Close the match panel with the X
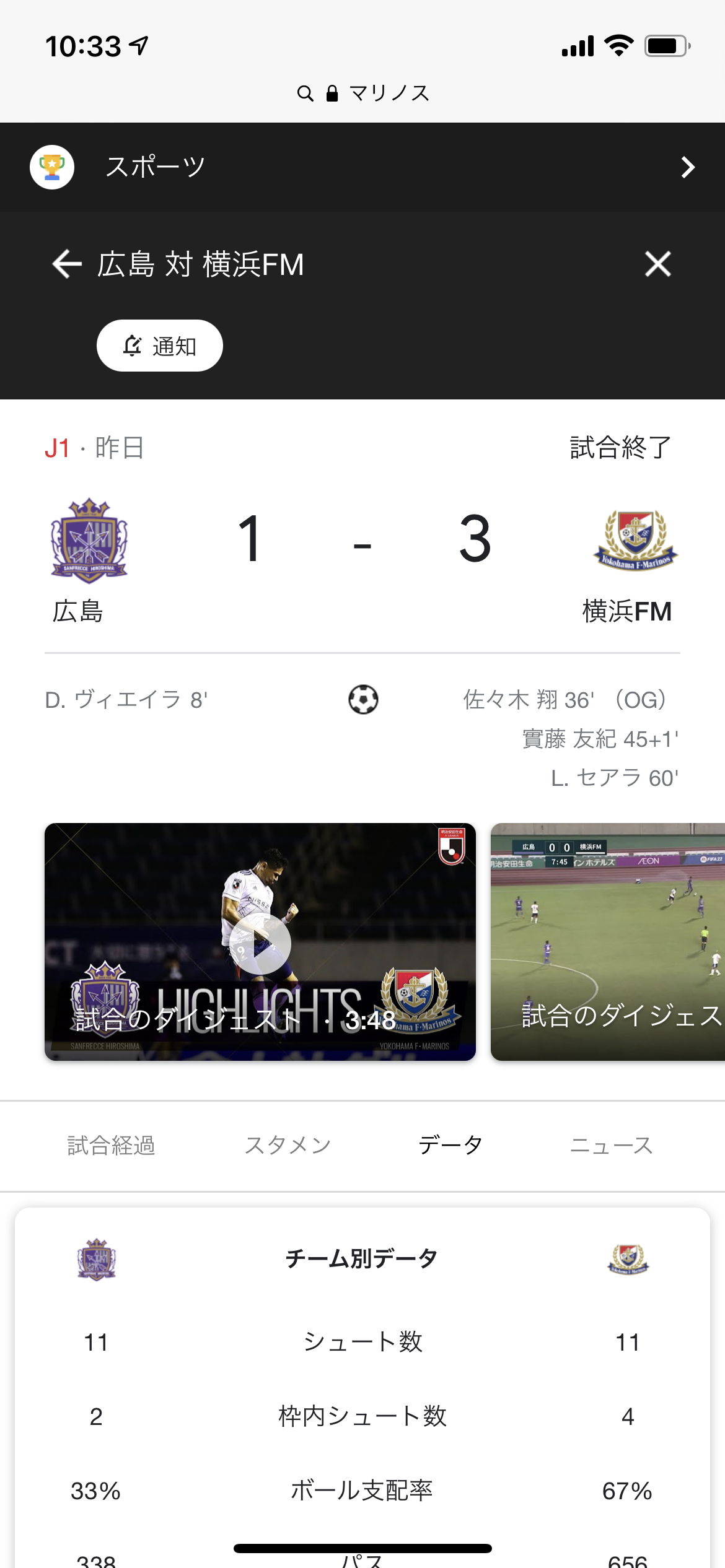 pos(657,264)
